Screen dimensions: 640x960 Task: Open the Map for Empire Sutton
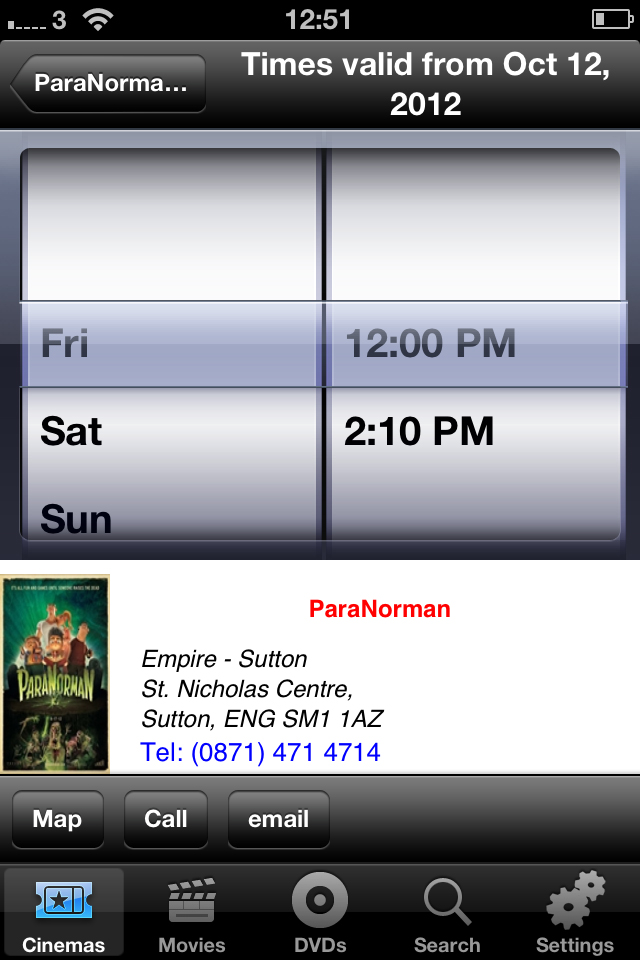click(57, 820)
